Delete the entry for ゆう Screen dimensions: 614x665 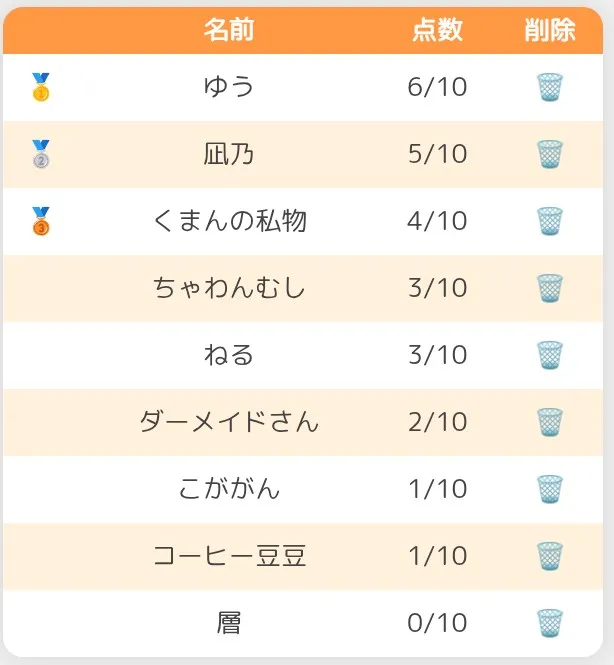[550, 87]
